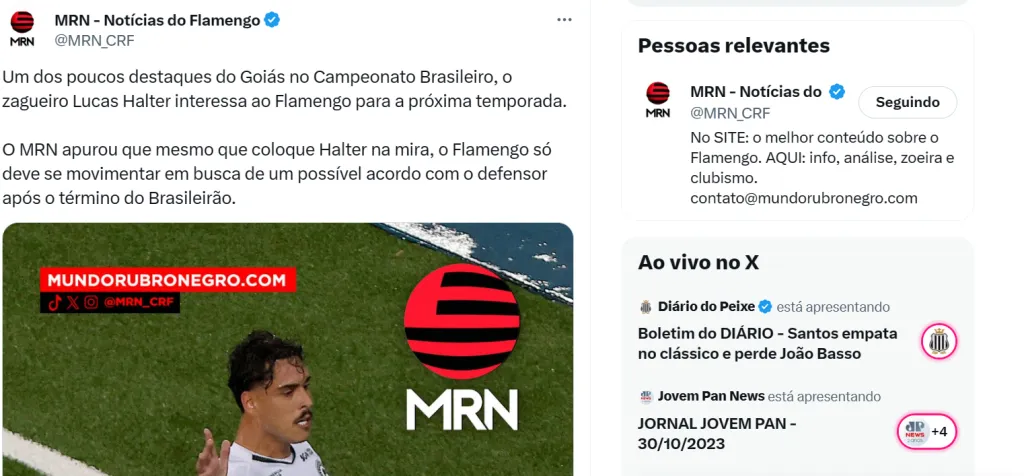Open MRN profile in Pessoas relevantes
This screenshot has width=1024, height=476.
coord(755,92)
